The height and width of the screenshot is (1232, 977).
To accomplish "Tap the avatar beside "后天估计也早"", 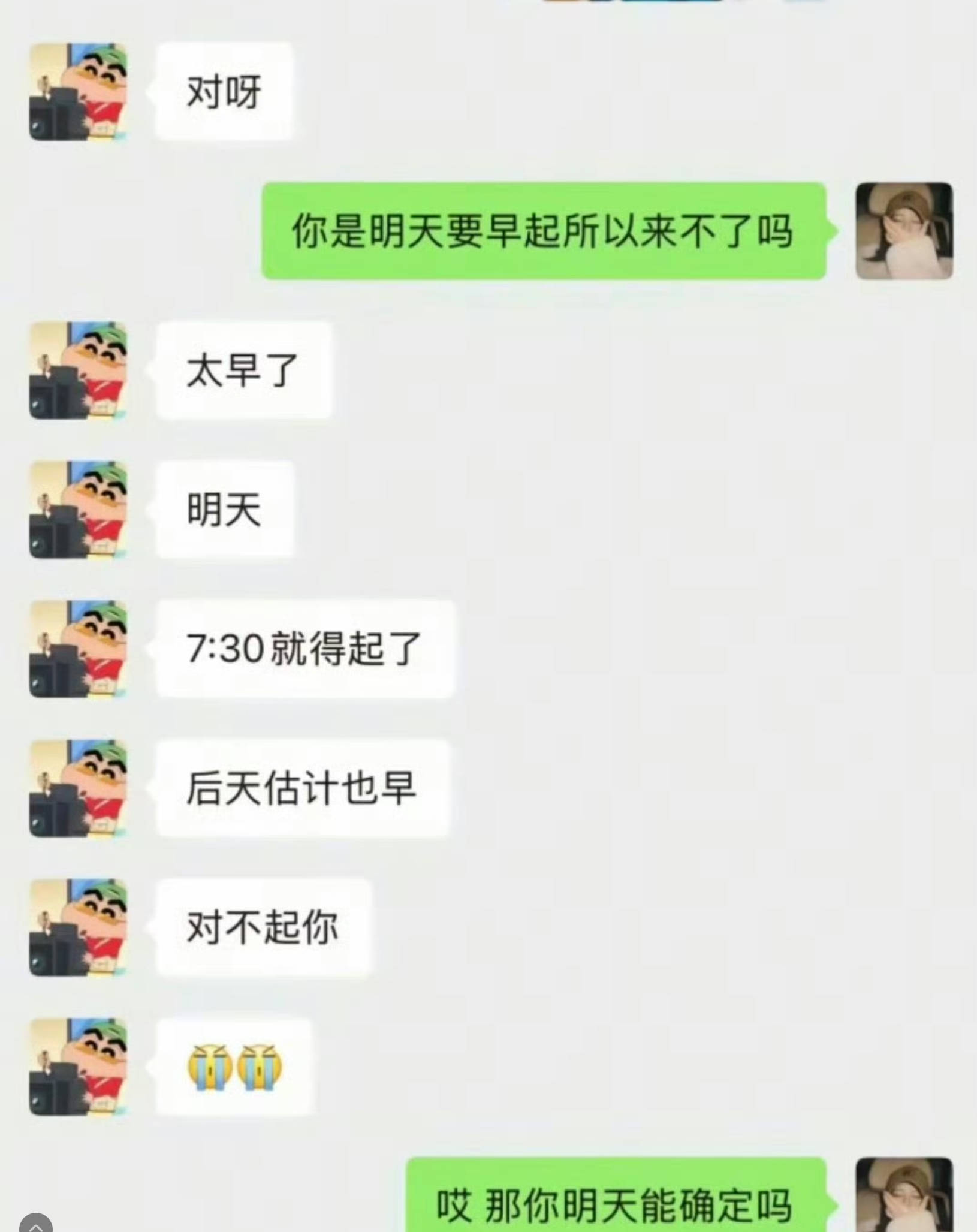I will (x=79, y=788).
